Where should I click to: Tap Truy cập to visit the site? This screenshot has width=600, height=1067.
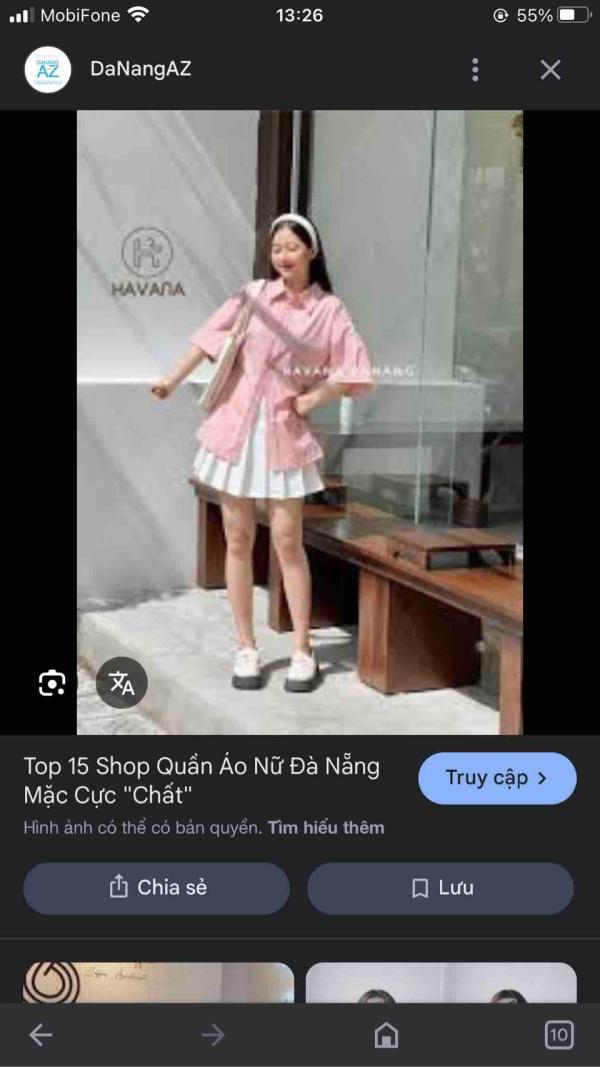pyautogui.click(x=497, y=778)
